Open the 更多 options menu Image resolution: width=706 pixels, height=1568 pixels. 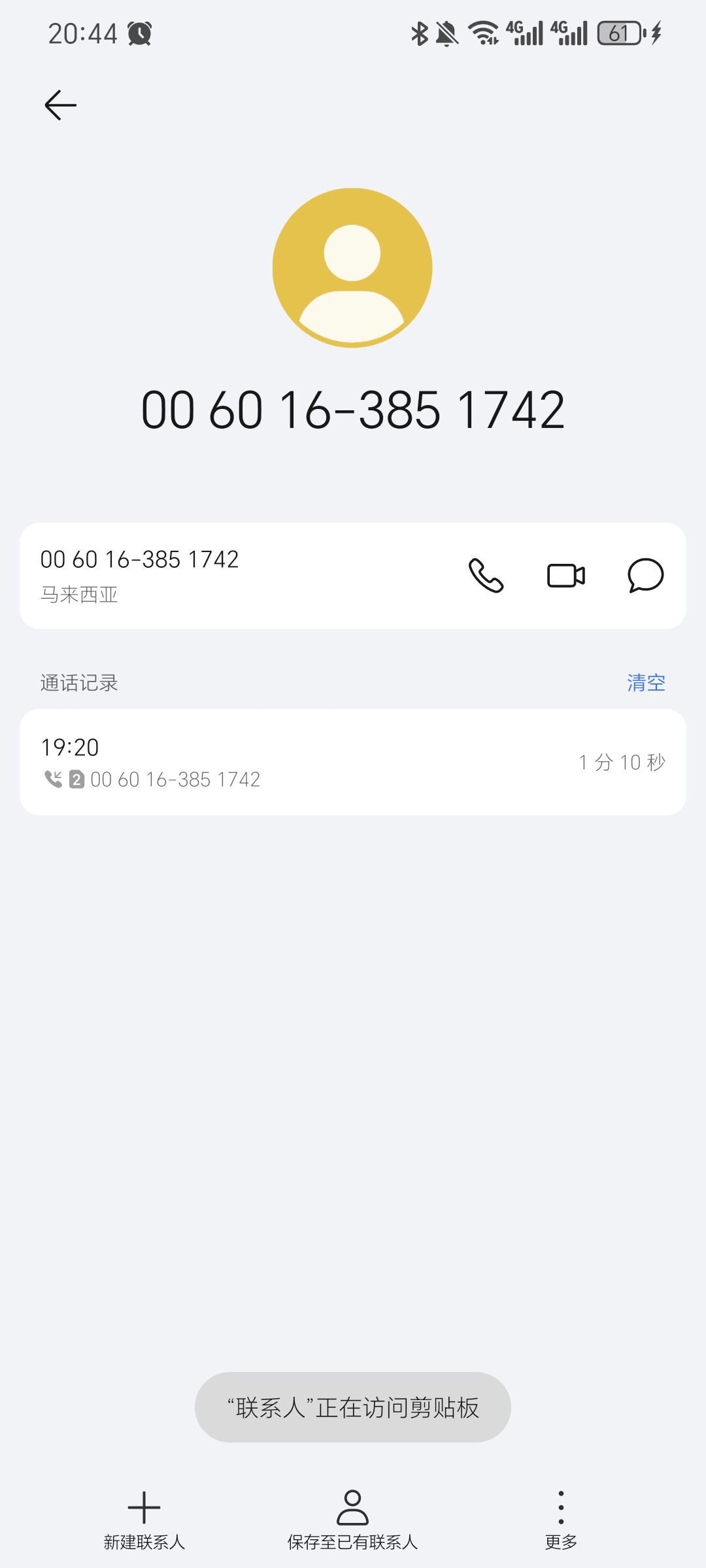coord(561,1520)
